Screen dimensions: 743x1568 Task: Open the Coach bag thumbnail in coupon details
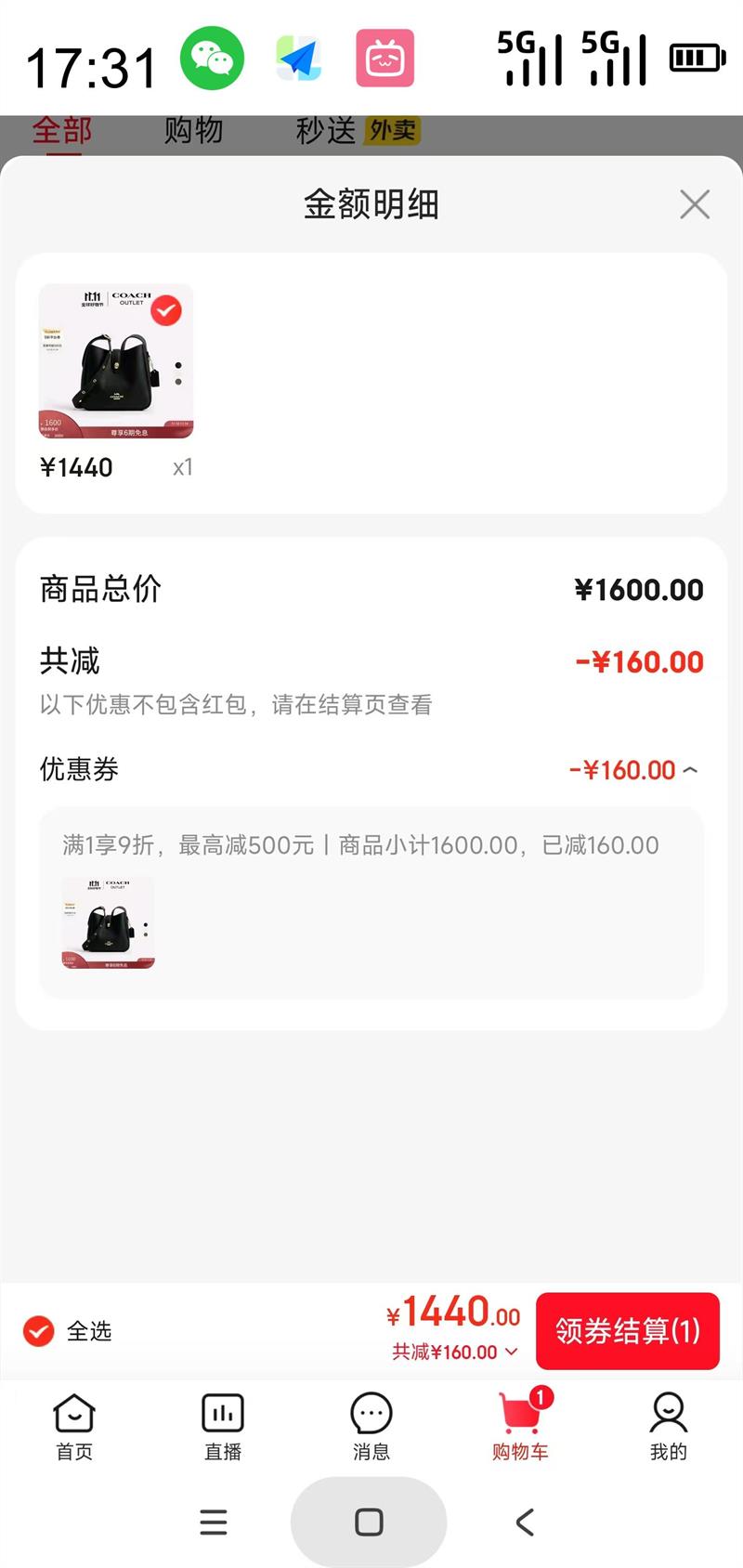[108, 923]
